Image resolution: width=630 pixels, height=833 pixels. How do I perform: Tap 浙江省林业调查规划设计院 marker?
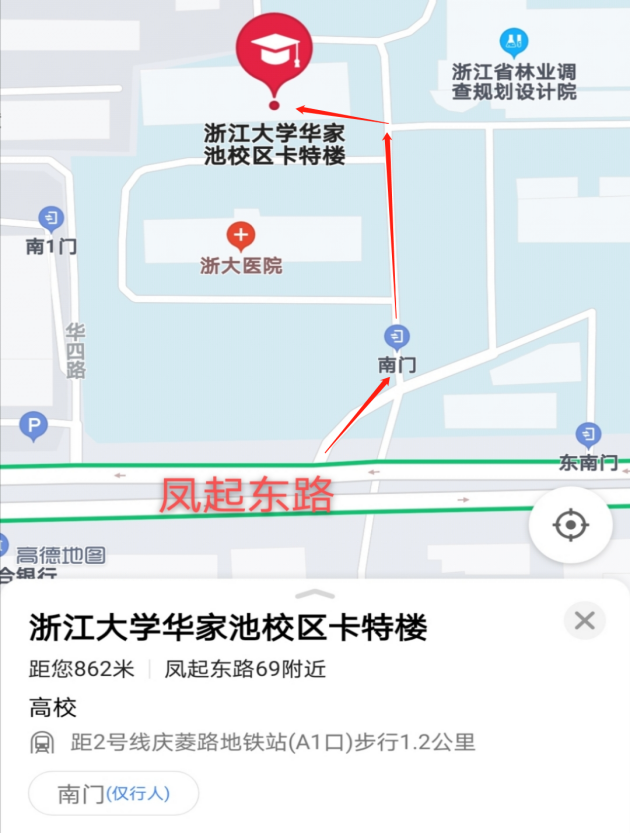coord(514,42)
